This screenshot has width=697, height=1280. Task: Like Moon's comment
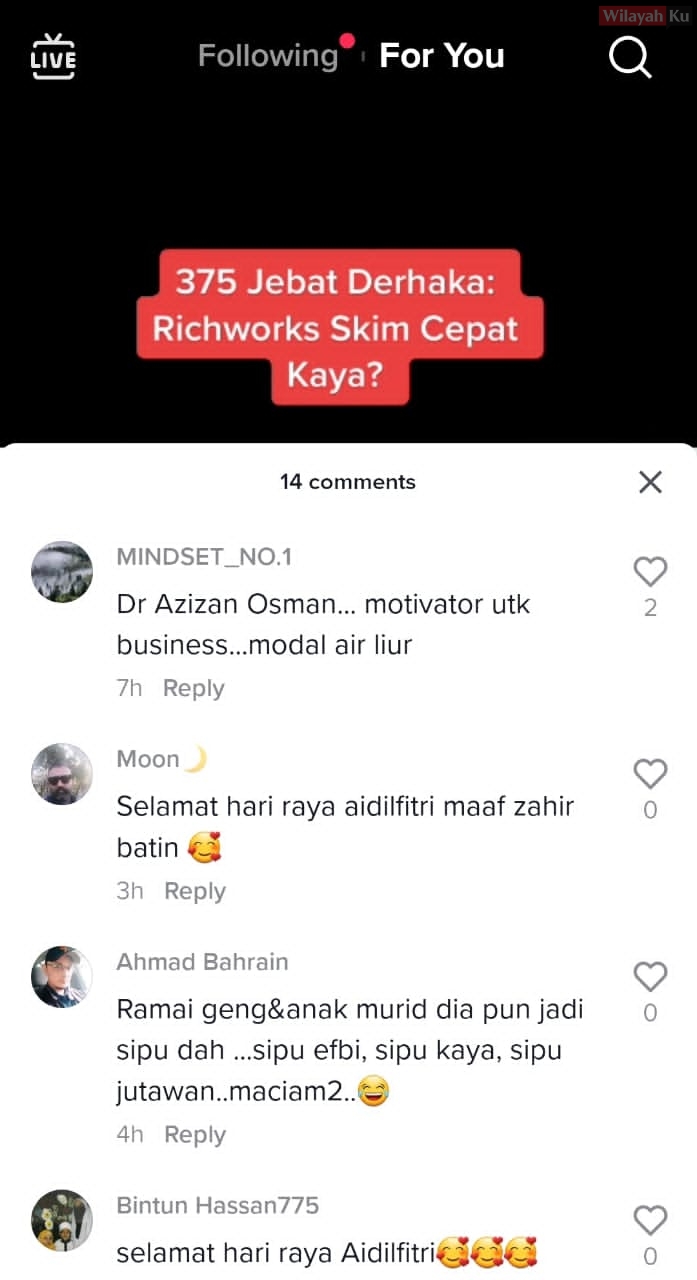(x=650, y=774)
